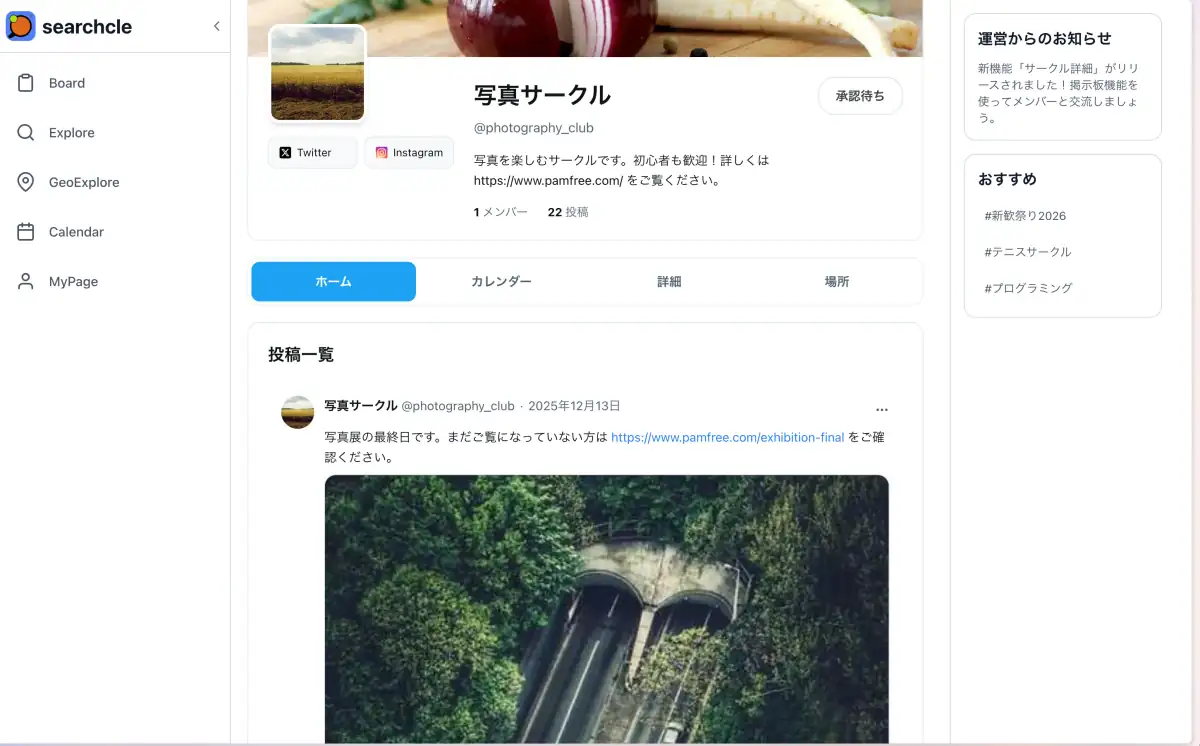Screen dimensions: 1200x746
Task: Open the #テニスサークル hashtag
Action: point(1027,252)
